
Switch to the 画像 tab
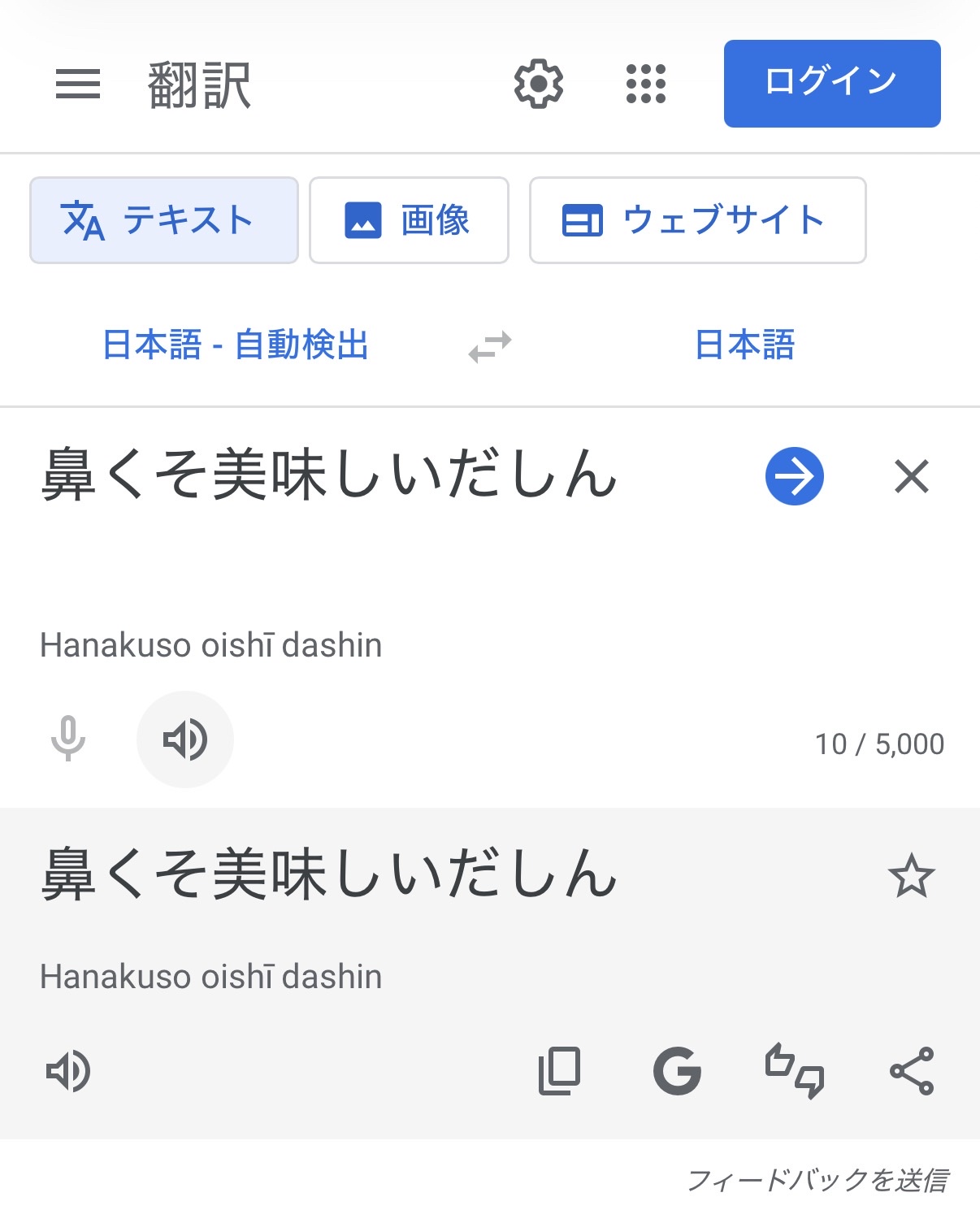(x=409, y=220)
